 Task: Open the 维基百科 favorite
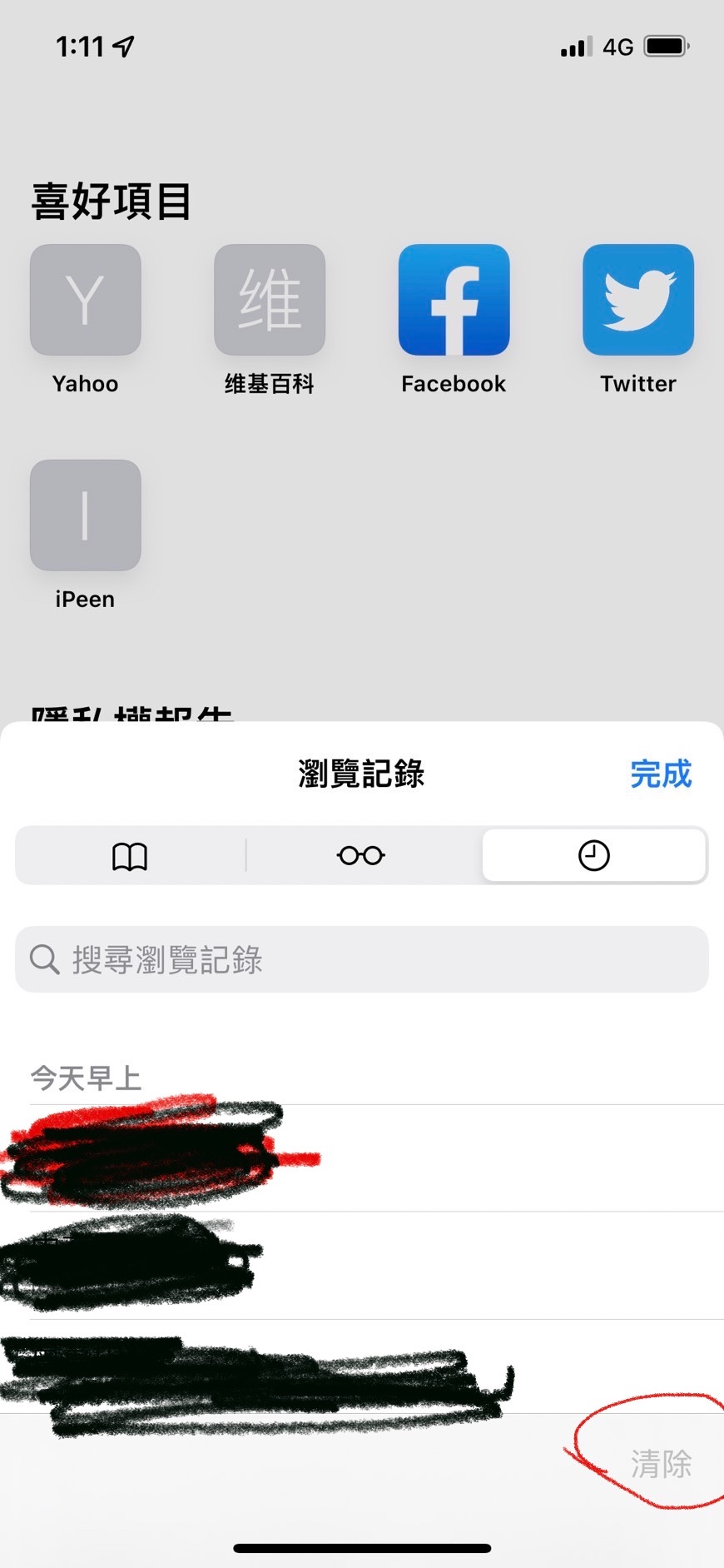(x=270, y=300)
